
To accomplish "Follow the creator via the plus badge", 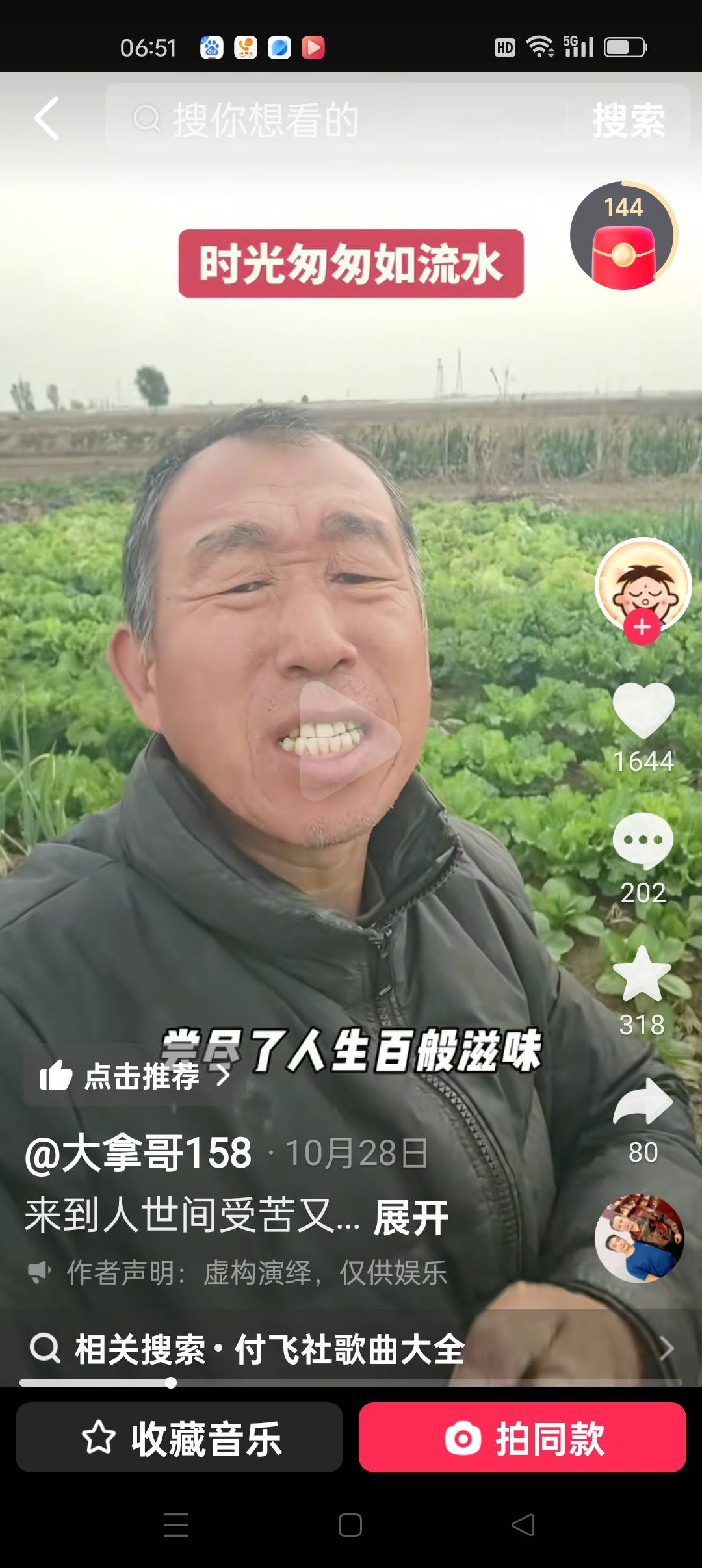I will (x=642, y=627).
